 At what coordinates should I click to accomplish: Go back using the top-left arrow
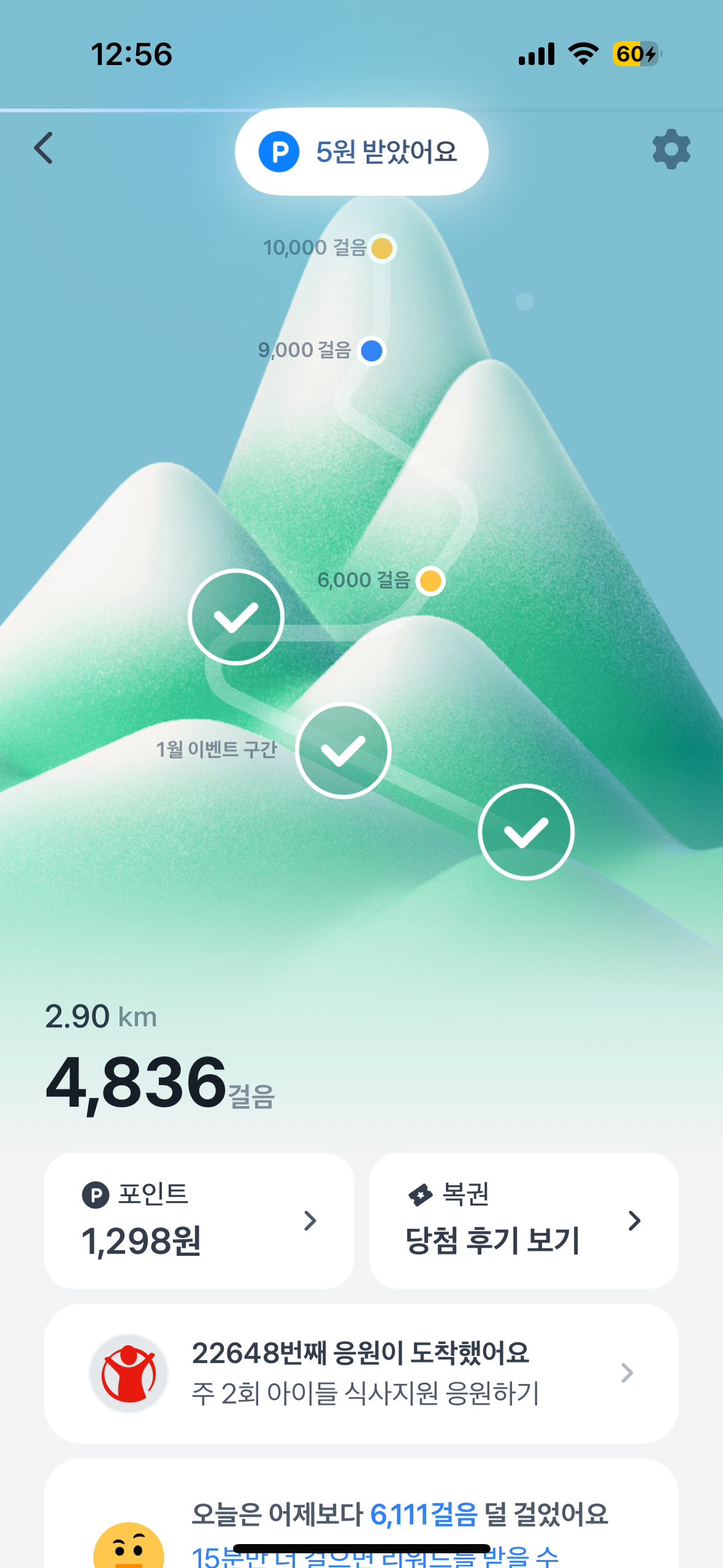point(44,148)
